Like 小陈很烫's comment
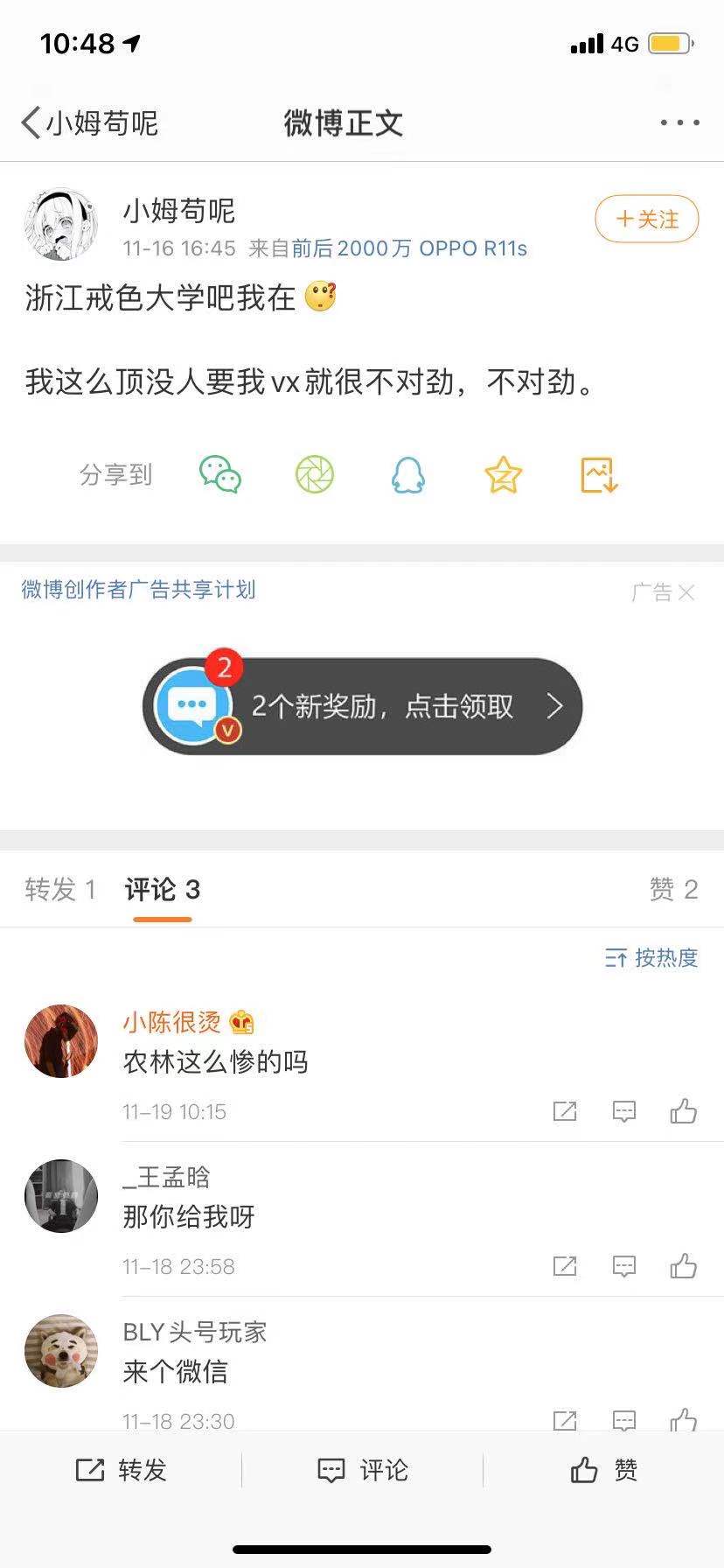Viewport: 724px width, 1568px height. [683, 1111]
